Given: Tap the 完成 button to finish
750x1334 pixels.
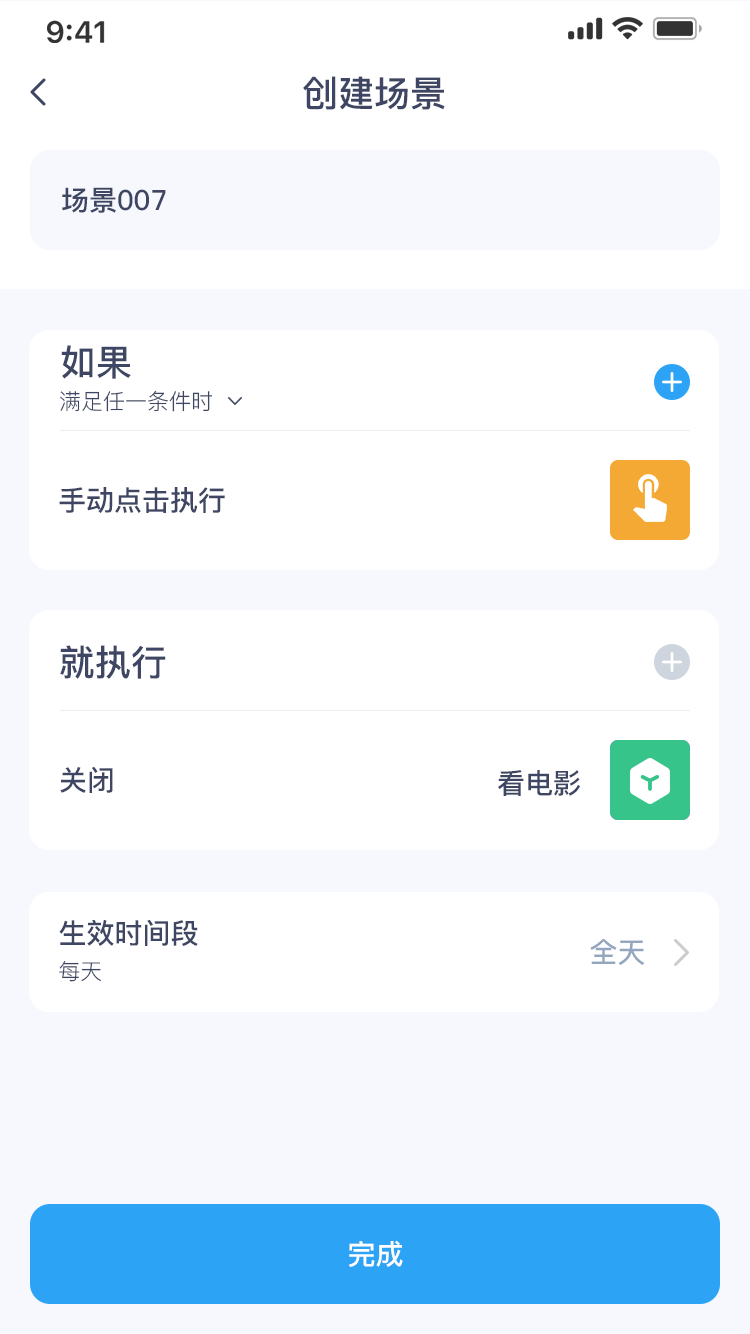Looking at the screenshot, I should tap(374, 1254).
